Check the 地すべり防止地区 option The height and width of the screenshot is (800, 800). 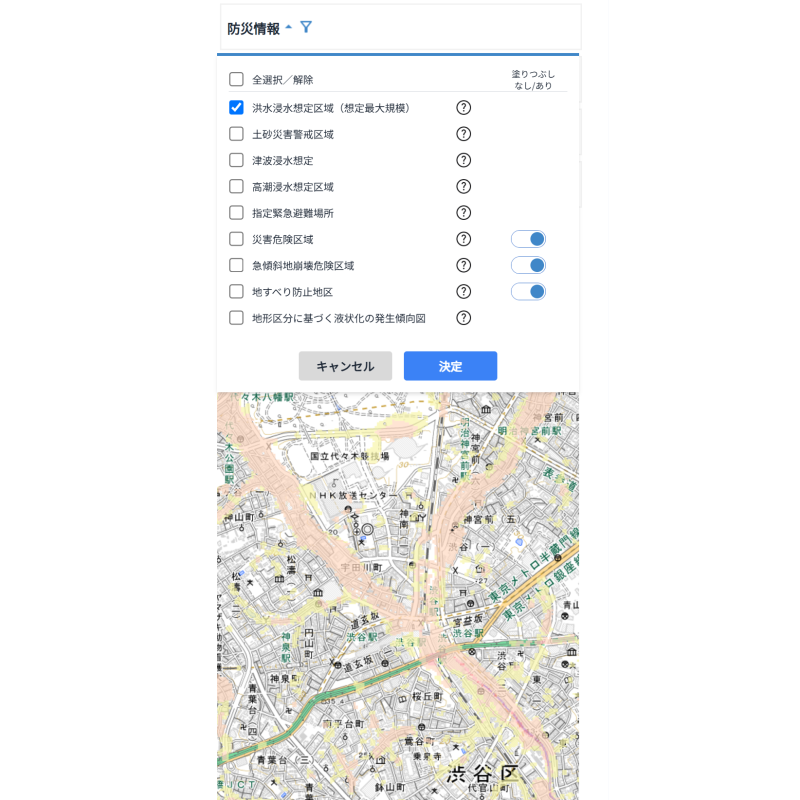coord(236,292)
